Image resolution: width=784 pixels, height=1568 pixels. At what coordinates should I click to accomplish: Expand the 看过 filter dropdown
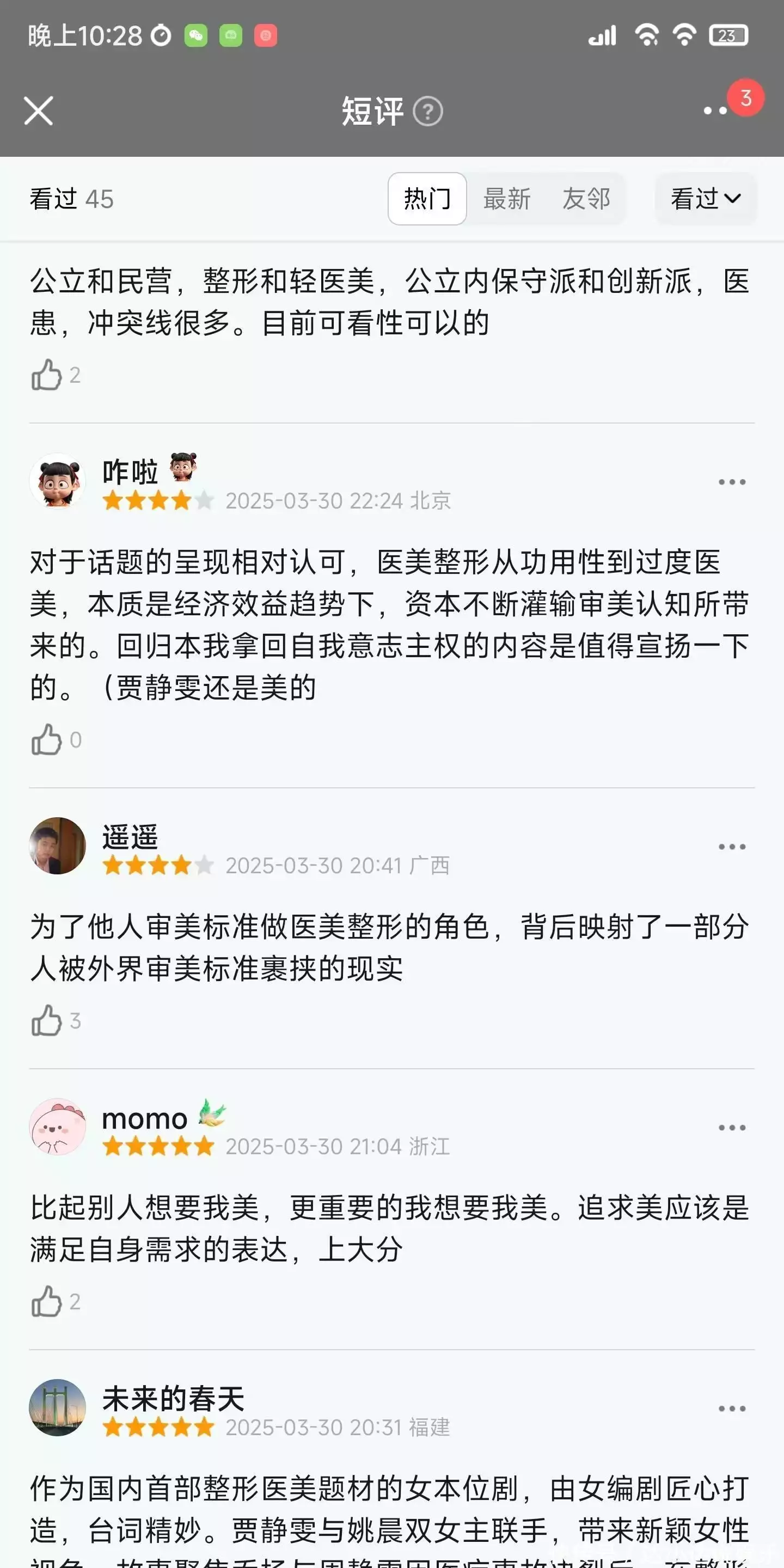click(706, 199)
